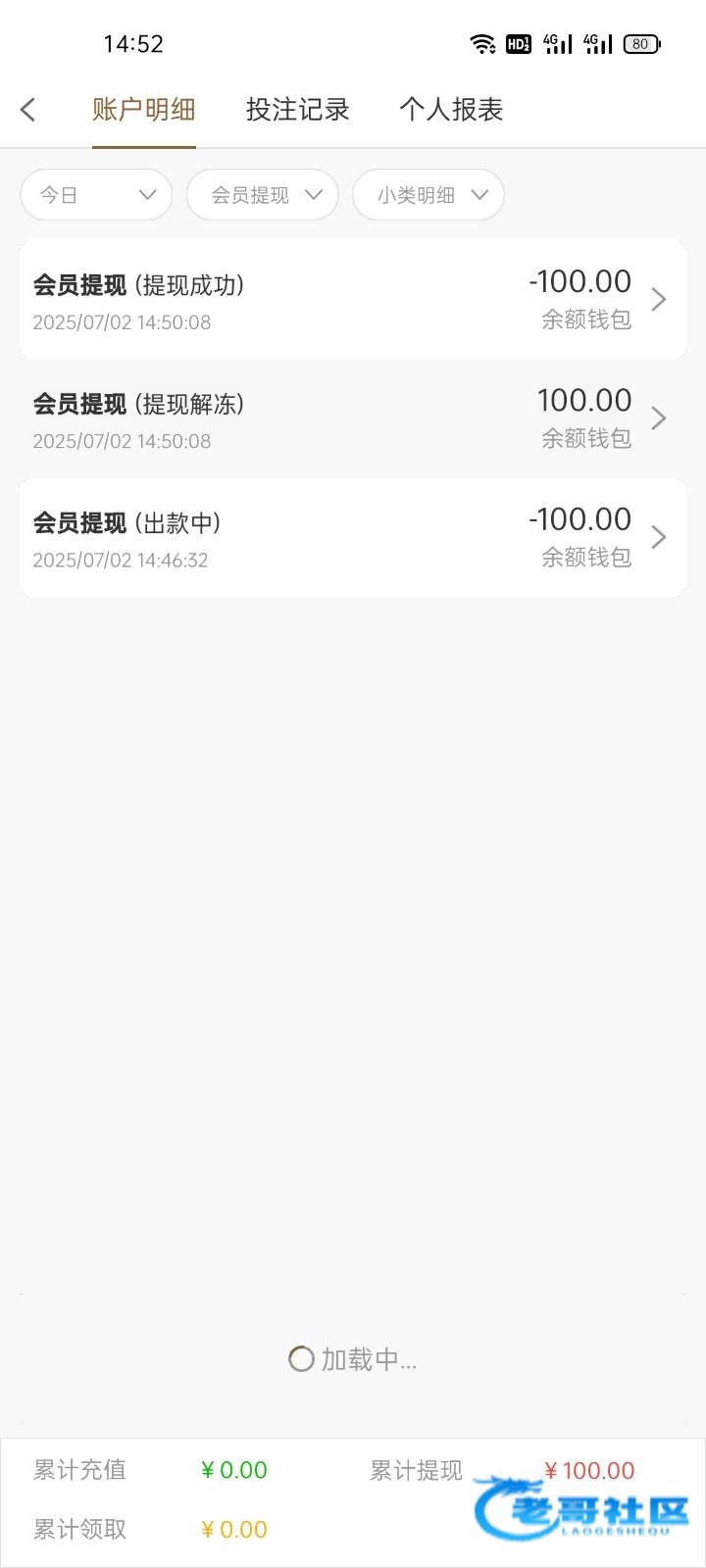
Task: Open the 个人报表 tab
Action: (451, 110)
